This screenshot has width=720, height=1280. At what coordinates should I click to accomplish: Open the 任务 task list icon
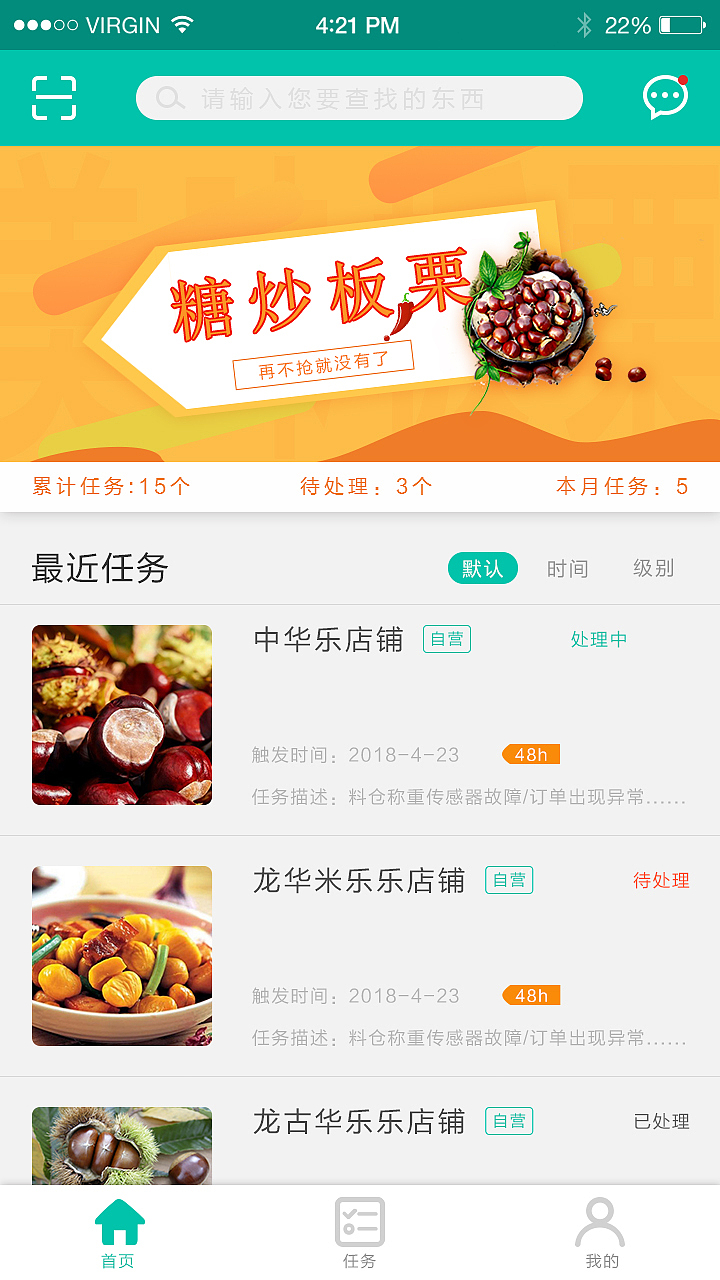point(360,1222)
